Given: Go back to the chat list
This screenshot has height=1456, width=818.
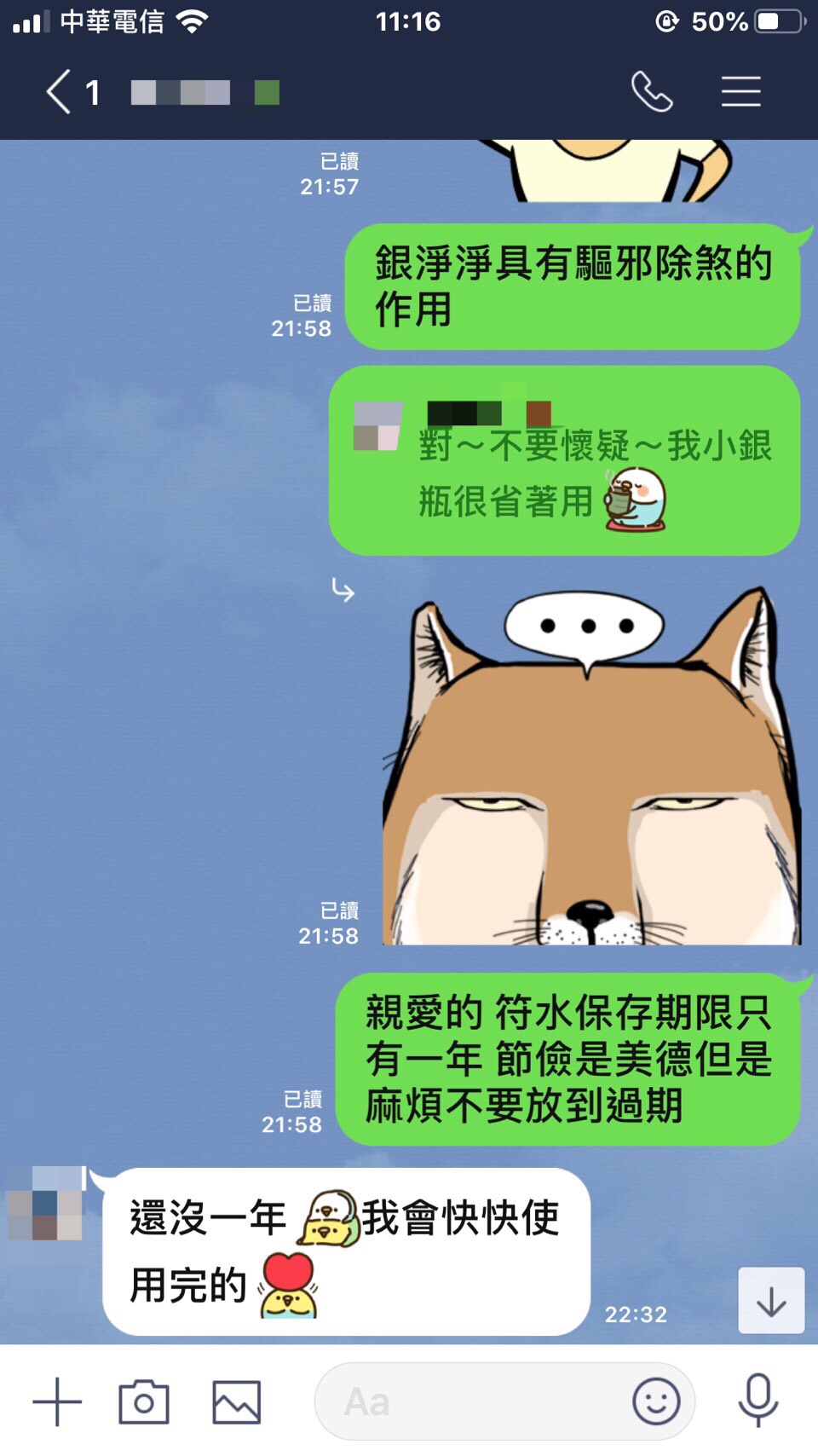Looking at the screenshot, I should (x=60, y=92).
